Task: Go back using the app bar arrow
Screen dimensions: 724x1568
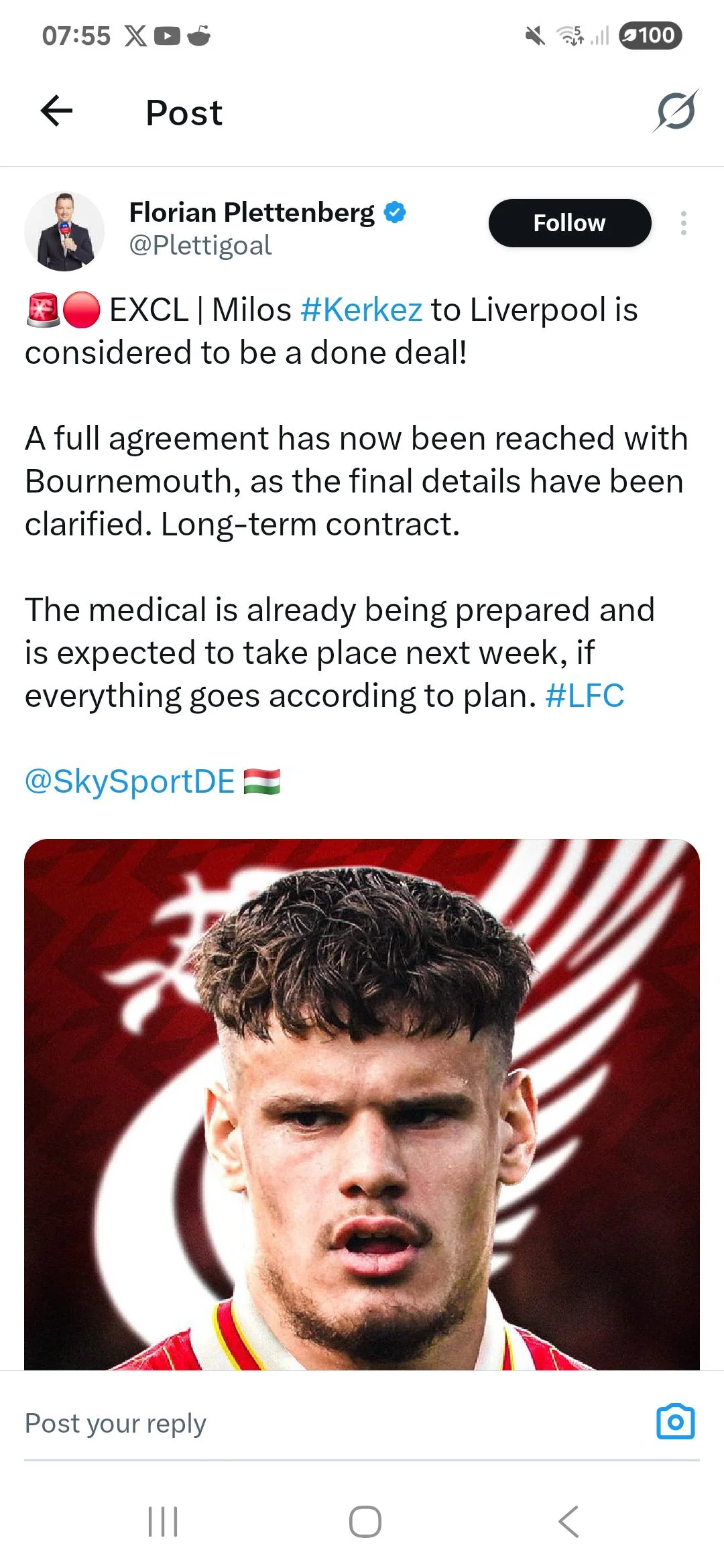Action: 57,111
